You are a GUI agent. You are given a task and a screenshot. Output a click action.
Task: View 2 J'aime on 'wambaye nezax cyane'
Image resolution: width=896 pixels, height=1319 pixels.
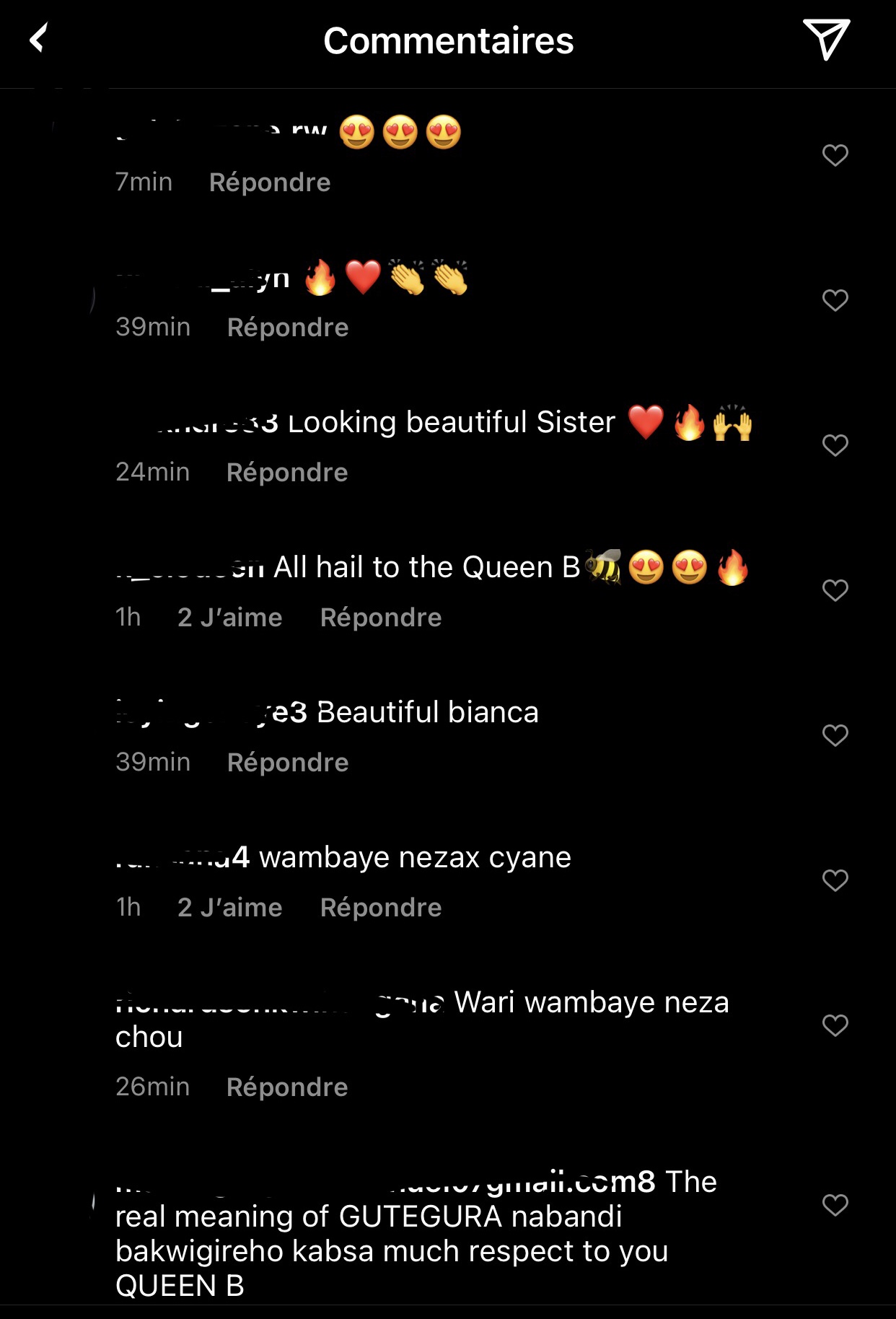pos(229,908)
